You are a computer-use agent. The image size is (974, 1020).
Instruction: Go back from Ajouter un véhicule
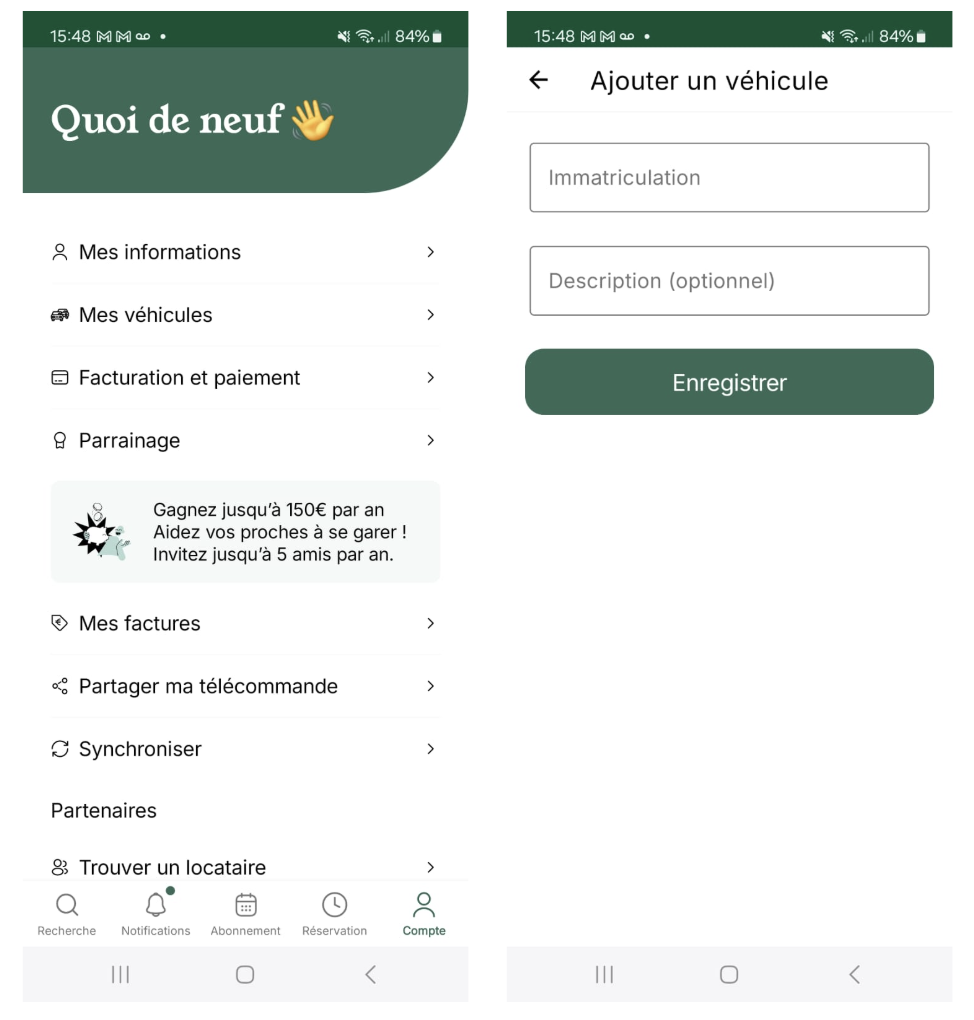click(539, 80)
